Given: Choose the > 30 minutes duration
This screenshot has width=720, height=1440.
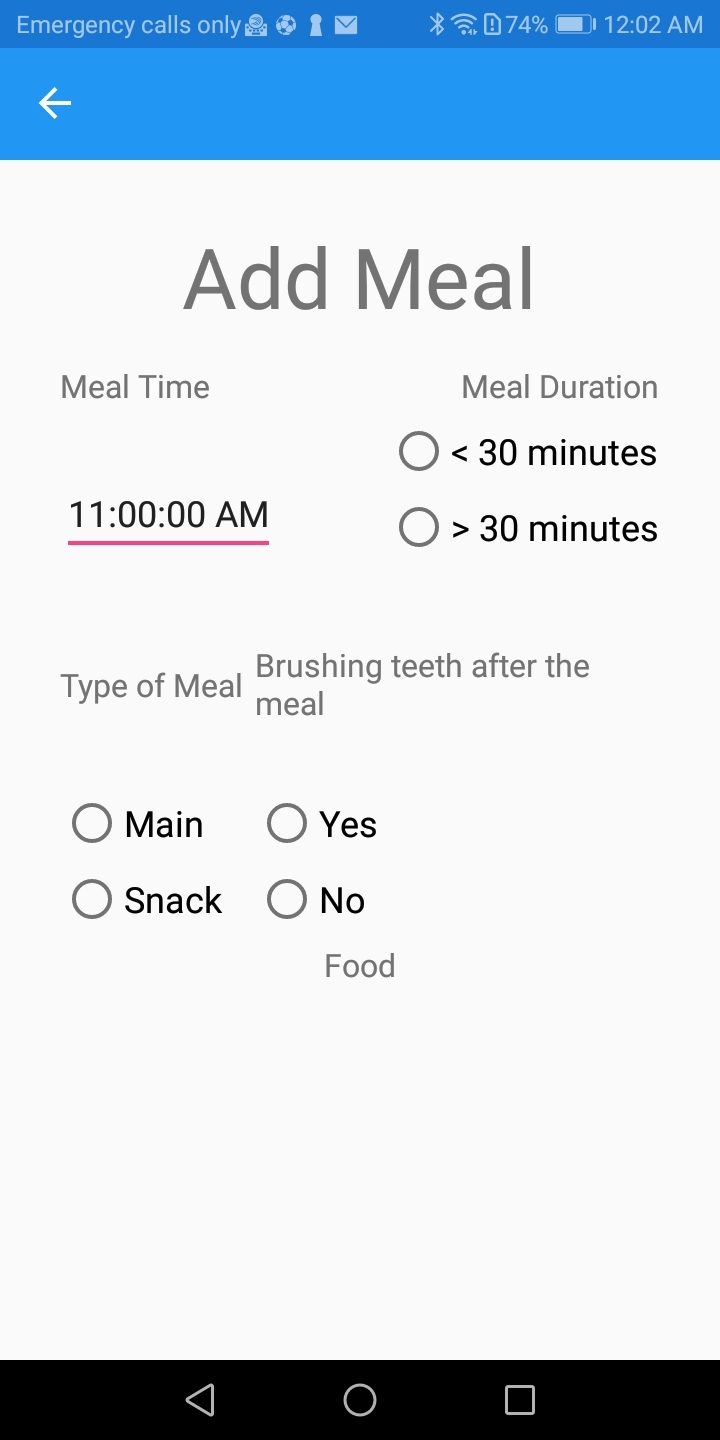Looking at the screenshot, I should [528, 528].
